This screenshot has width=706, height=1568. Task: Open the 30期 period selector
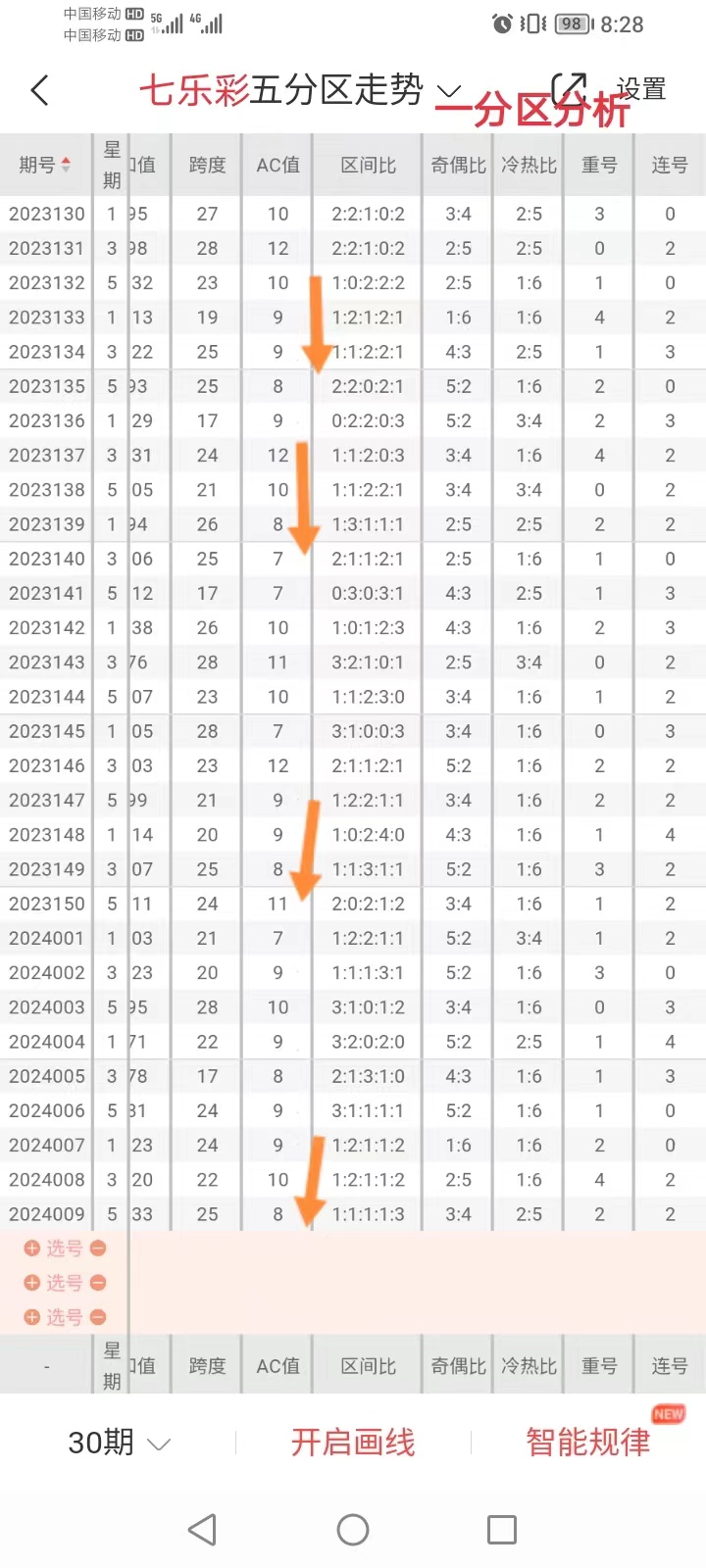click(x=118, y=1443)
